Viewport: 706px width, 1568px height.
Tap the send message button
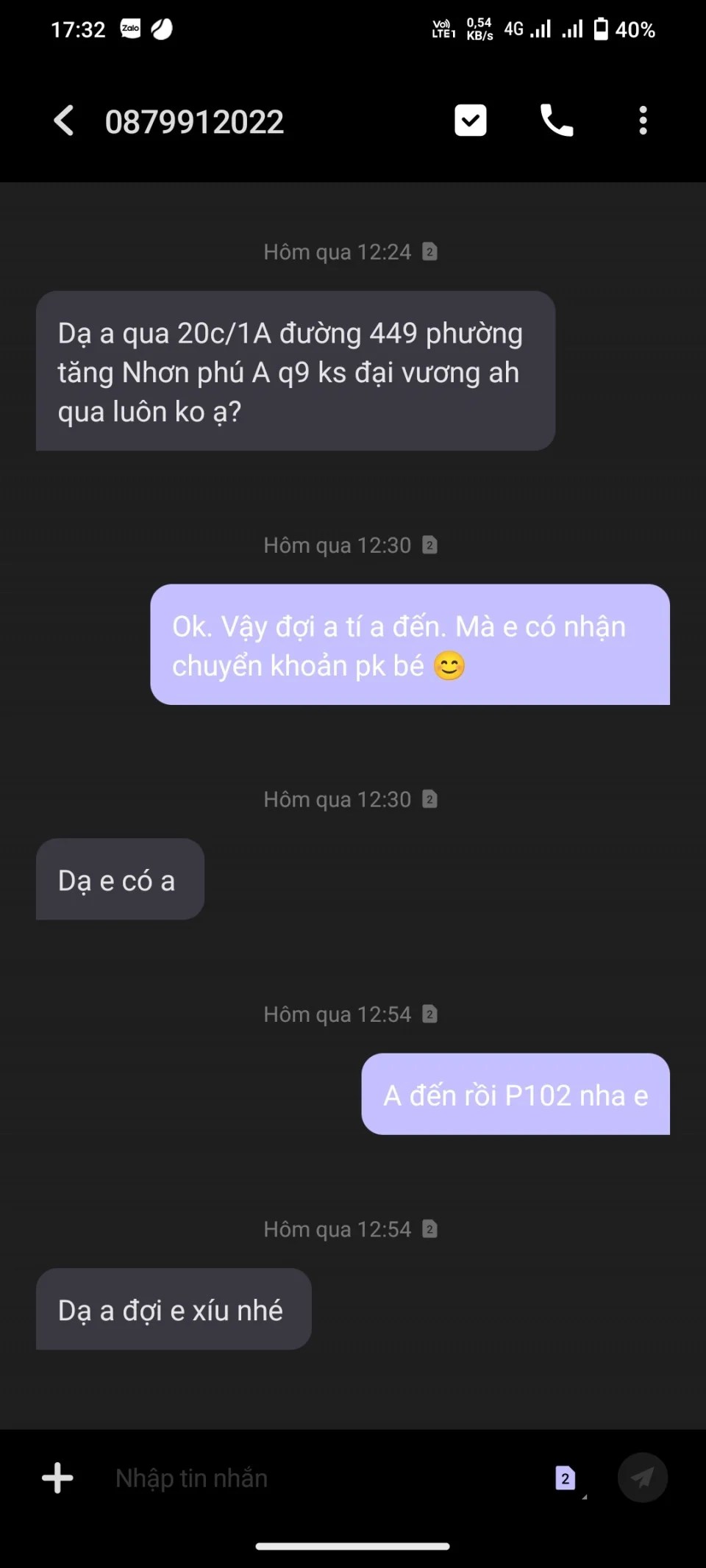[642, 1478]
